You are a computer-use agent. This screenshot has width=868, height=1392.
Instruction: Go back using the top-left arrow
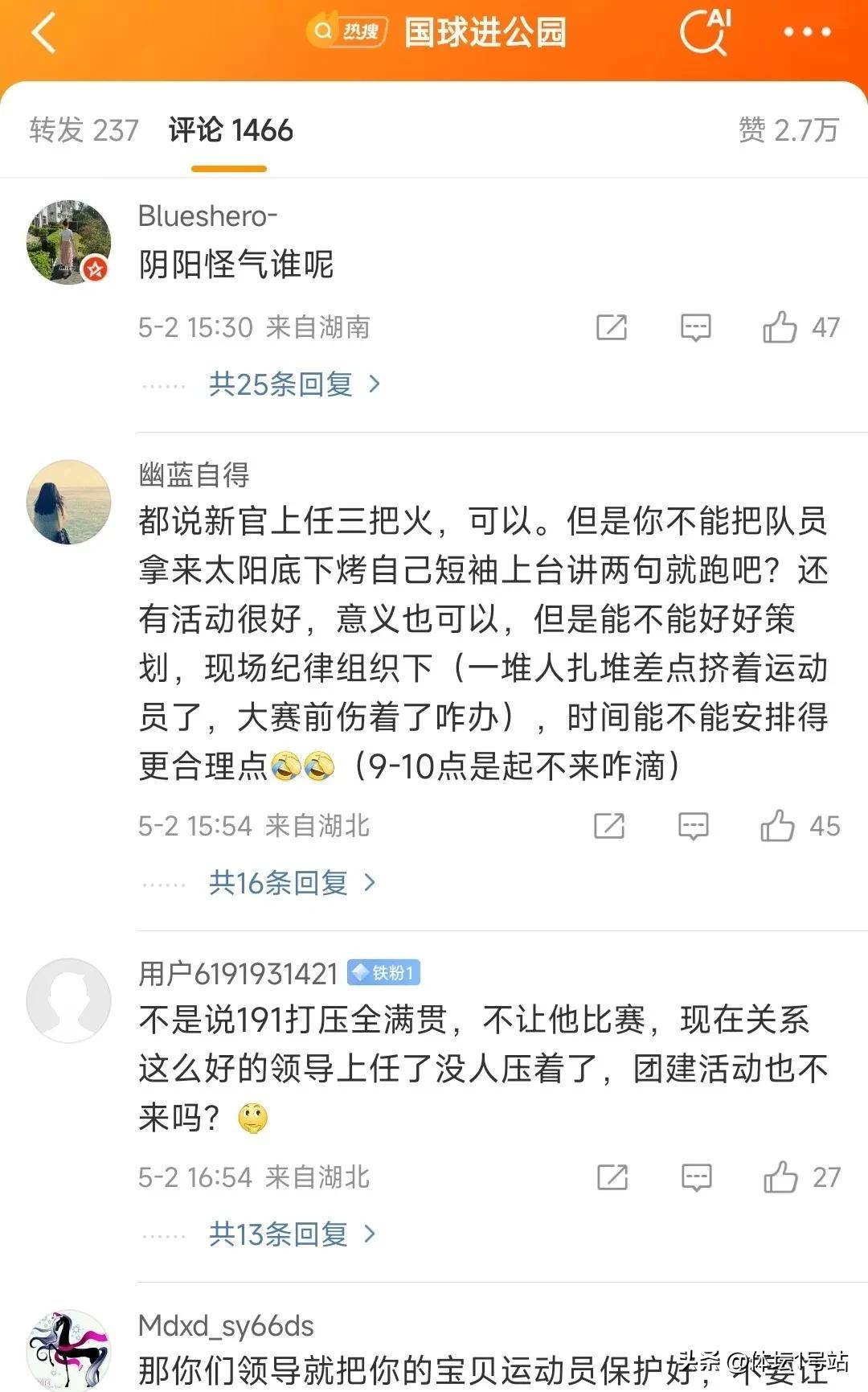pos(44,34)
